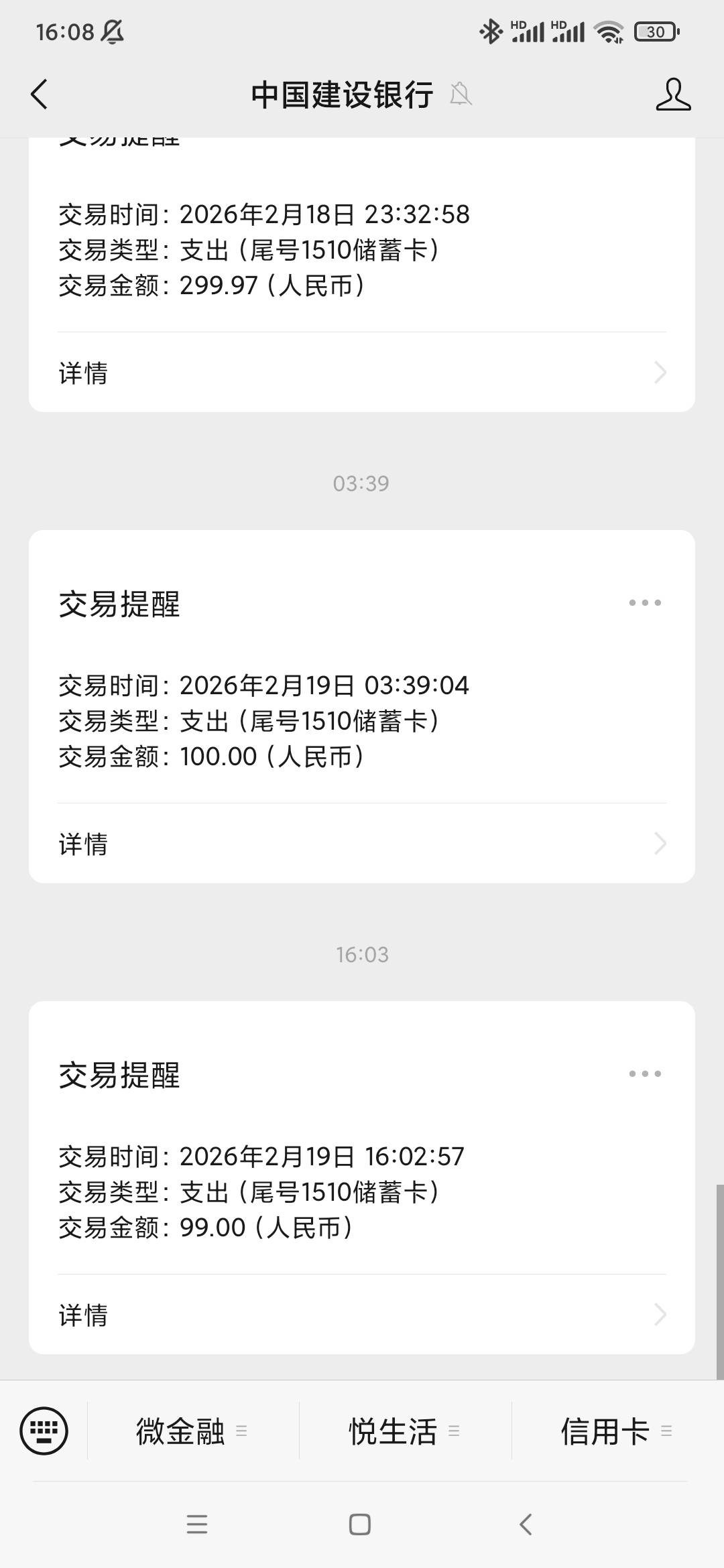Switch to keyboard input mode
Viewport: 724px width, 1568px height.
pyautogui.click(x=44, y=1431)
